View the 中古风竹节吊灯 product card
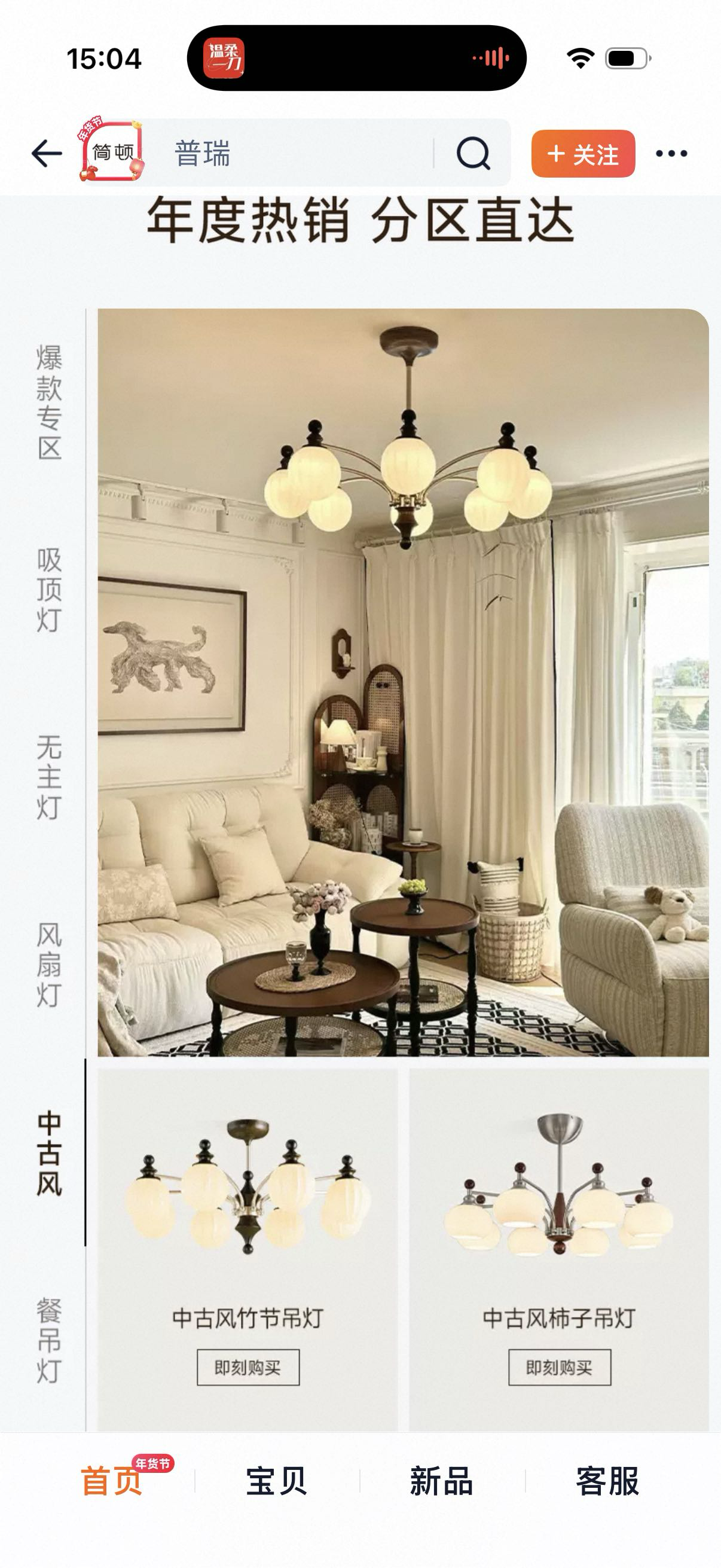 click(248, 1193)
